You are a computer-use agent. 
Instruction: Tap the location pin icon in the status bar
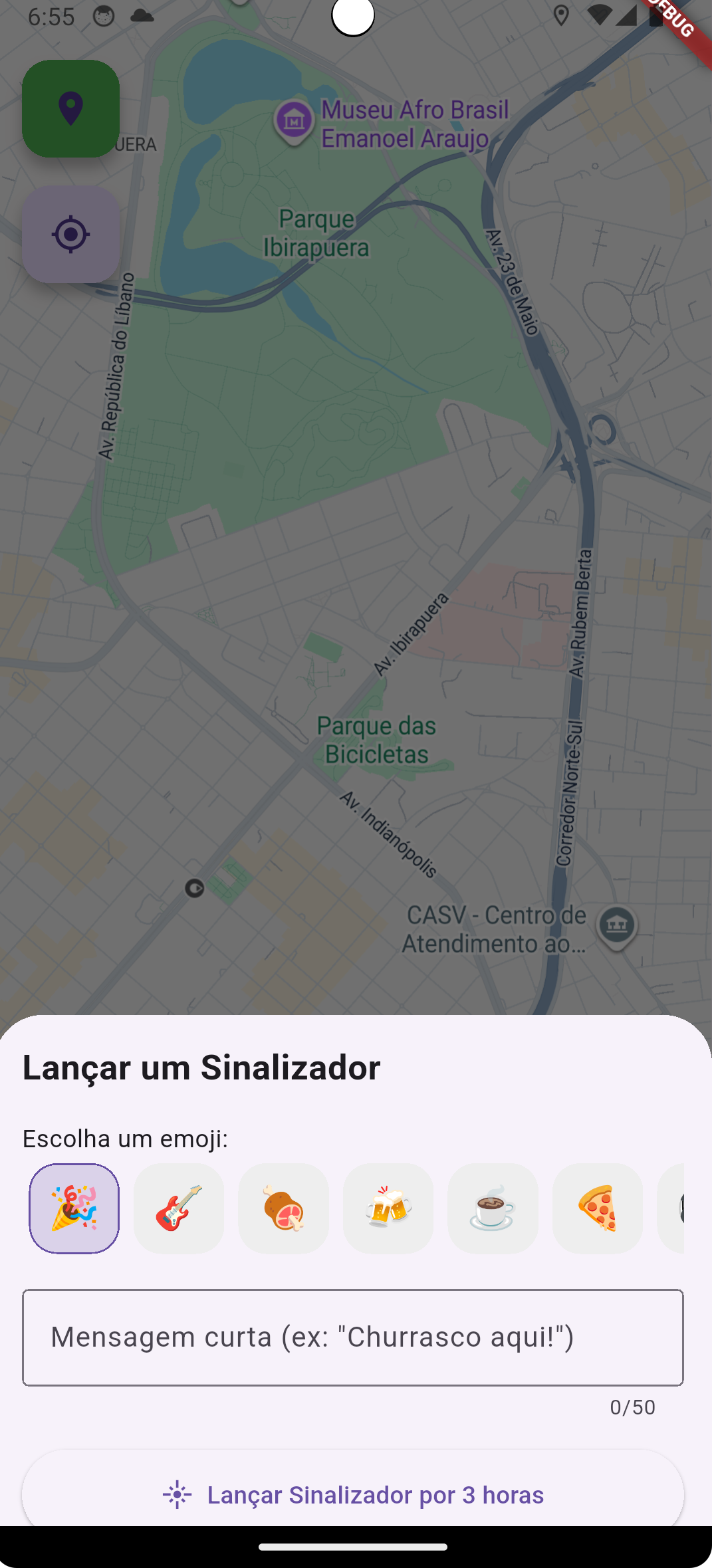(563, 15)
